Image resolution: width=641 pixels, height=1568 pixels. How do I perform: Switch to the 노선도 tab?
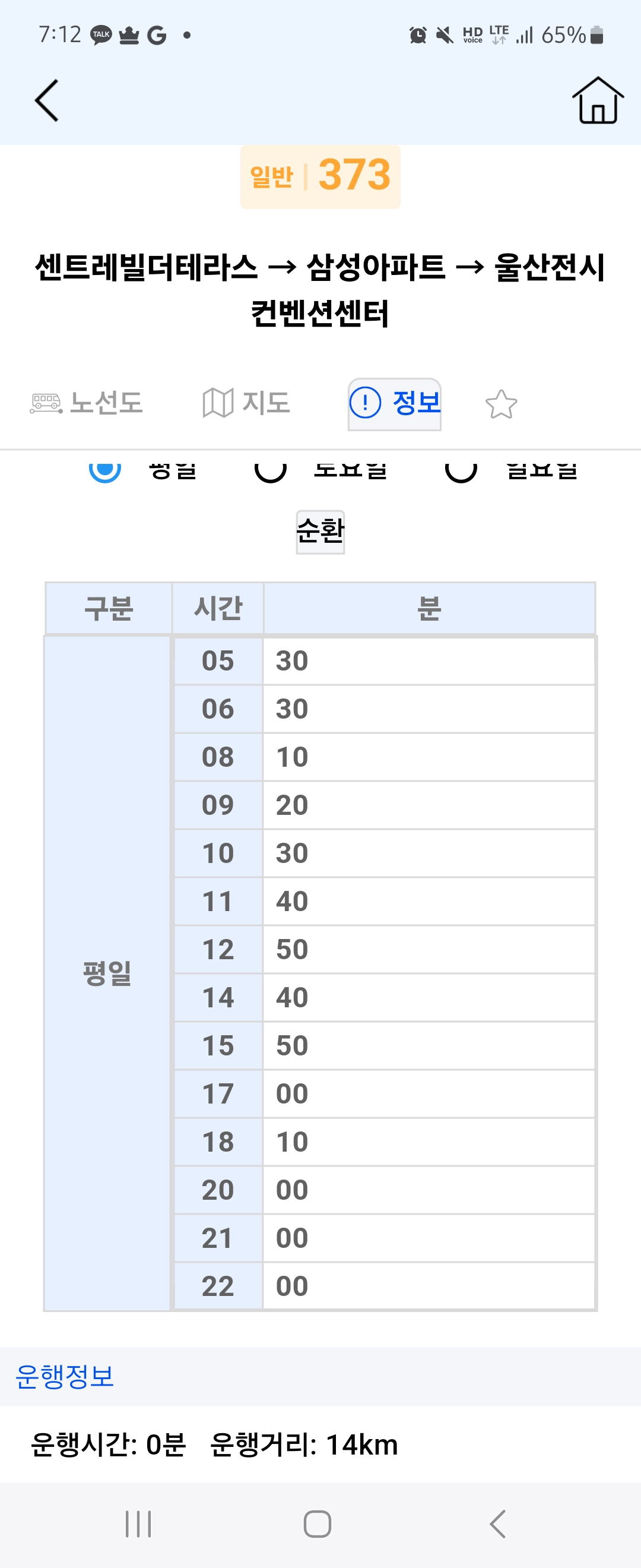point(87,403)
